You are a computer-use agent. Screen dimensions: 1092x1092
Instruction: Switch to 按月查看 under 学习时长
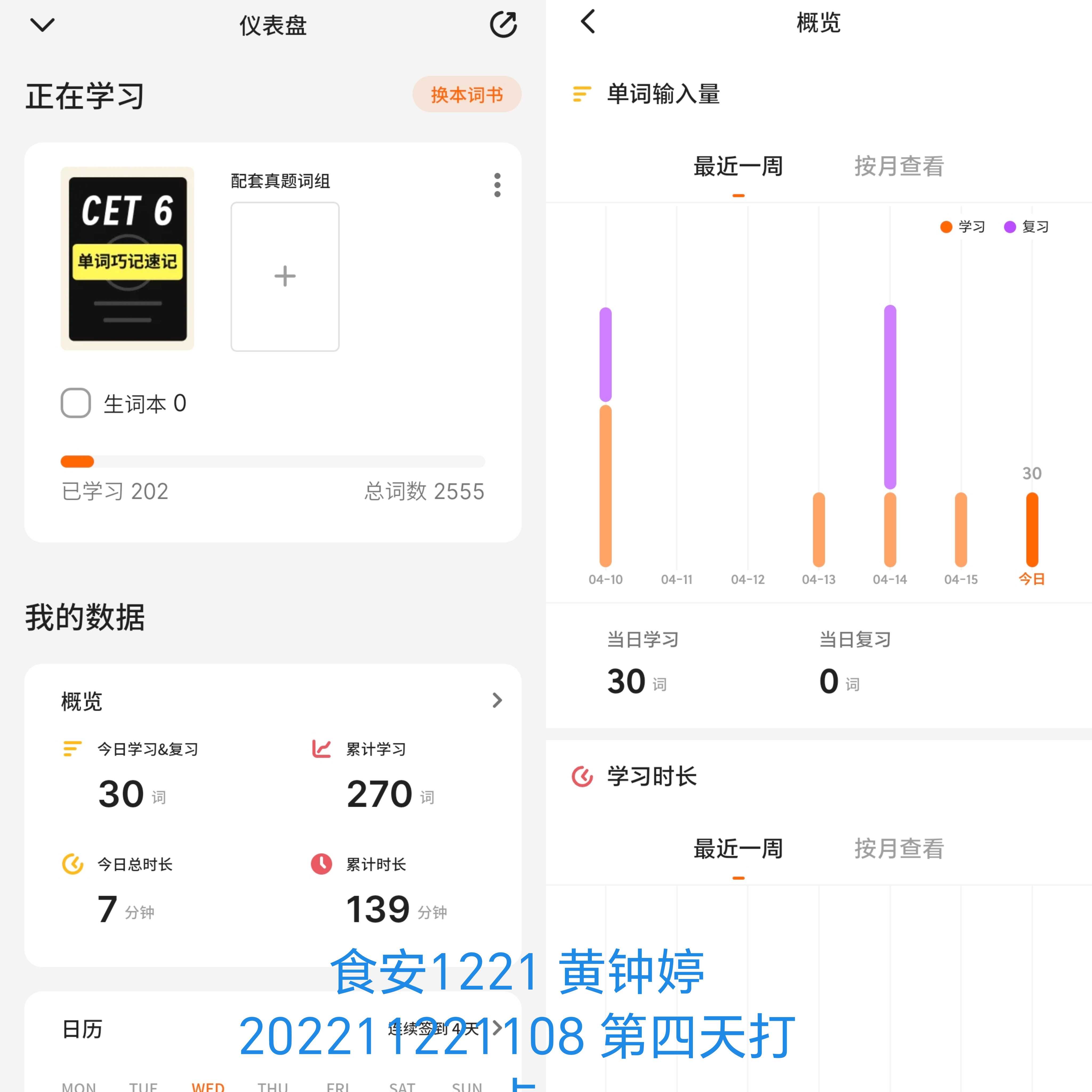(x=899, y=849)
